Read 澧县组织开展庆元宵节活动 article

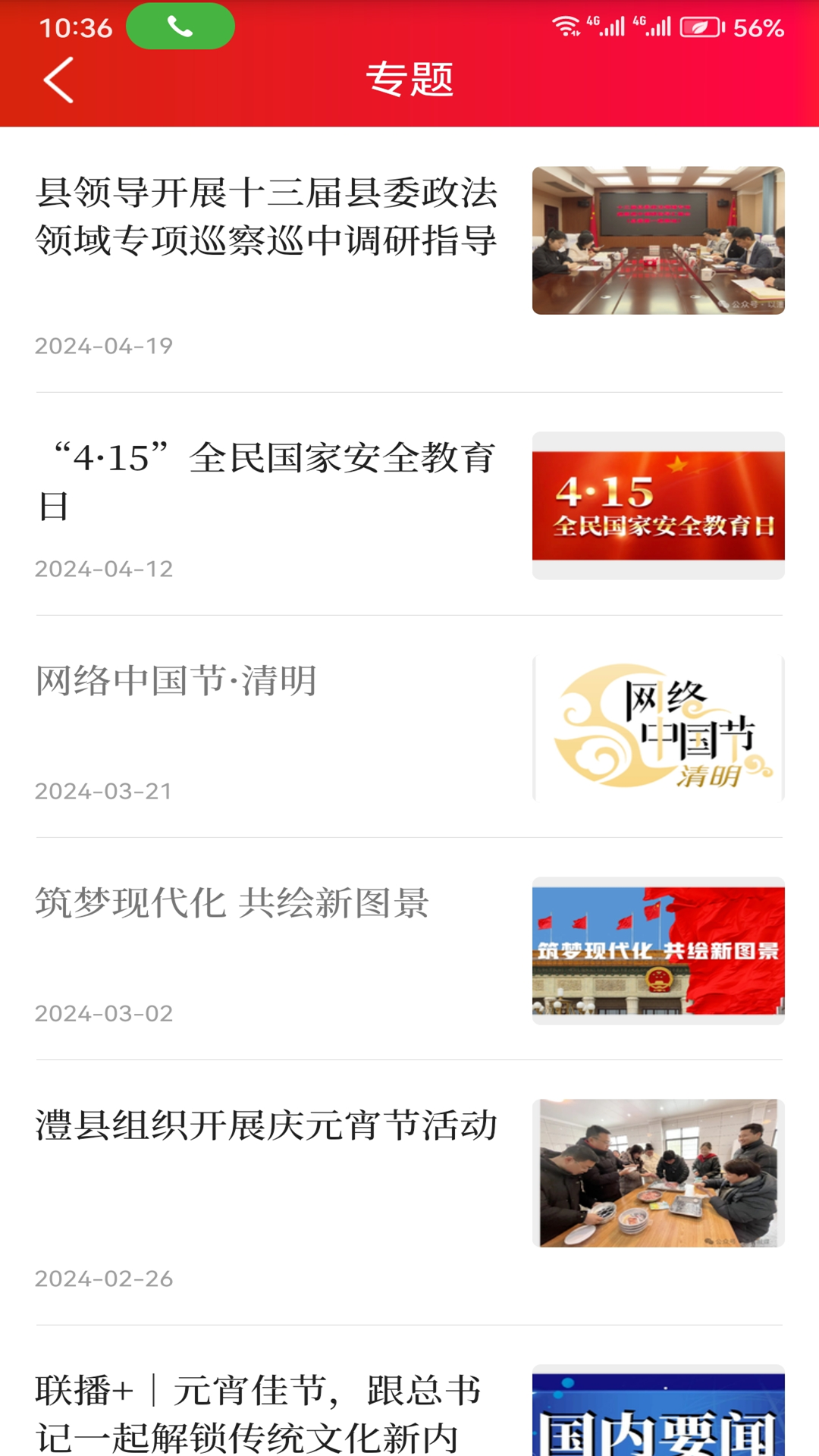267,1125
